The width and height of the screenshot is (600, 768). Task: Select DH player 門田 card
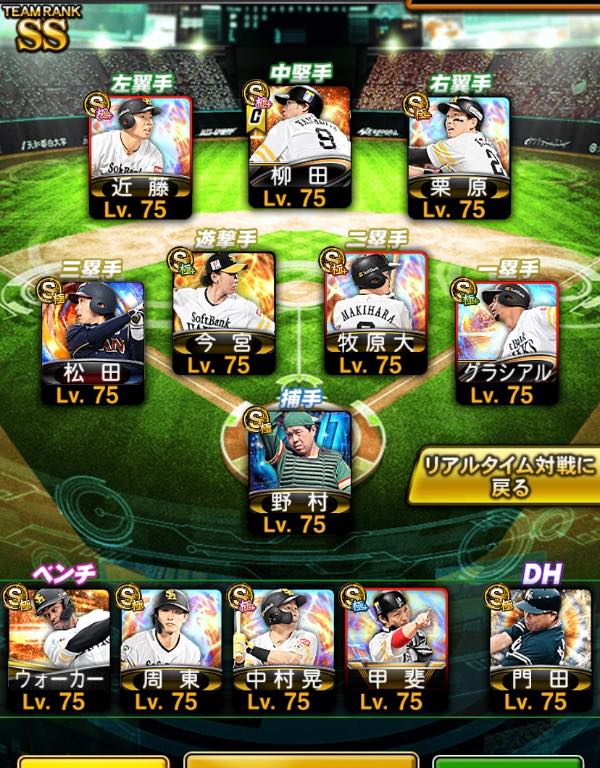tap(540, 650)
